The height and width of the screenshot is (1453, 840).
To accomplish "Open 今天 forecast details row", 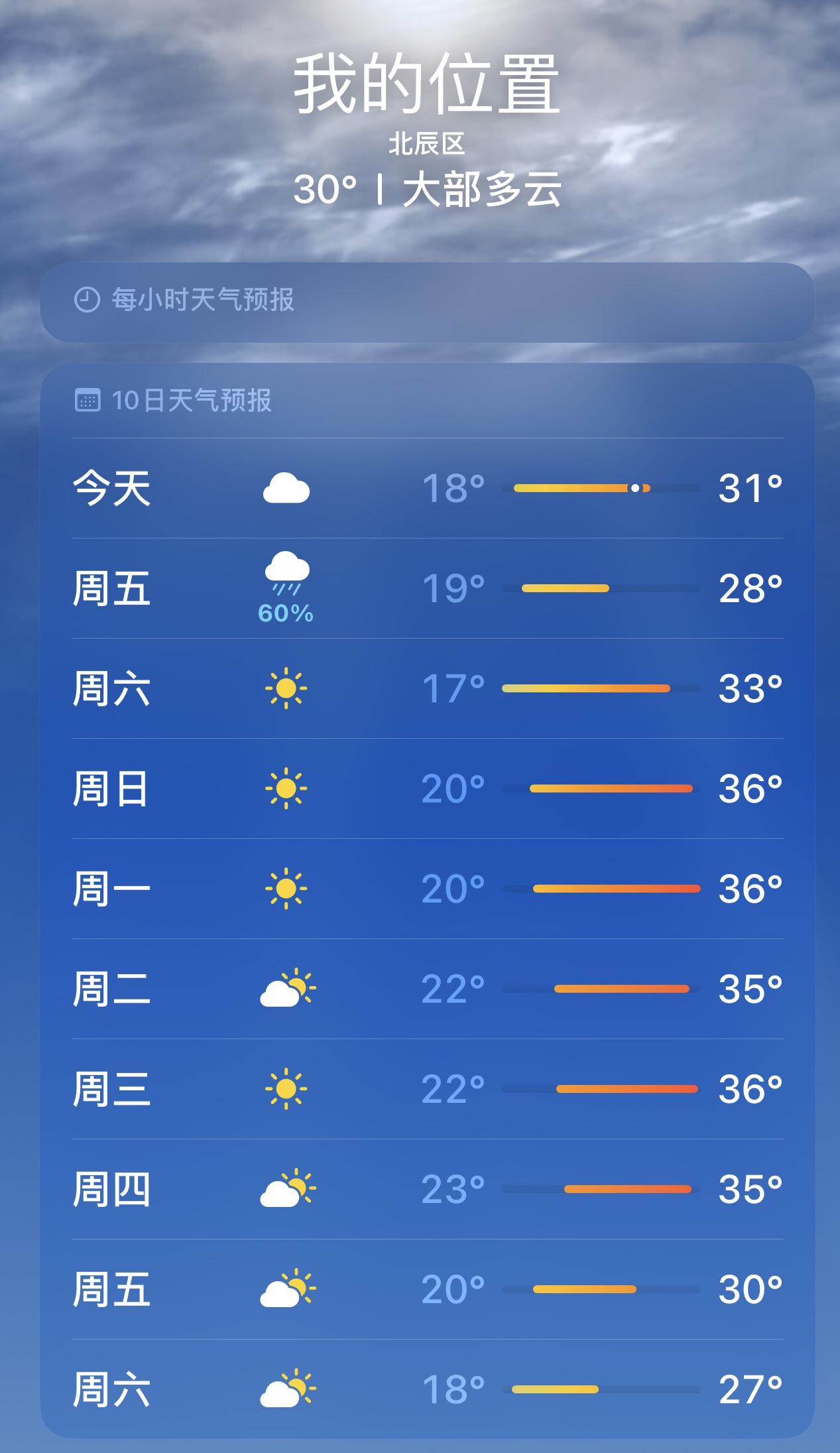I will (426, 489).
